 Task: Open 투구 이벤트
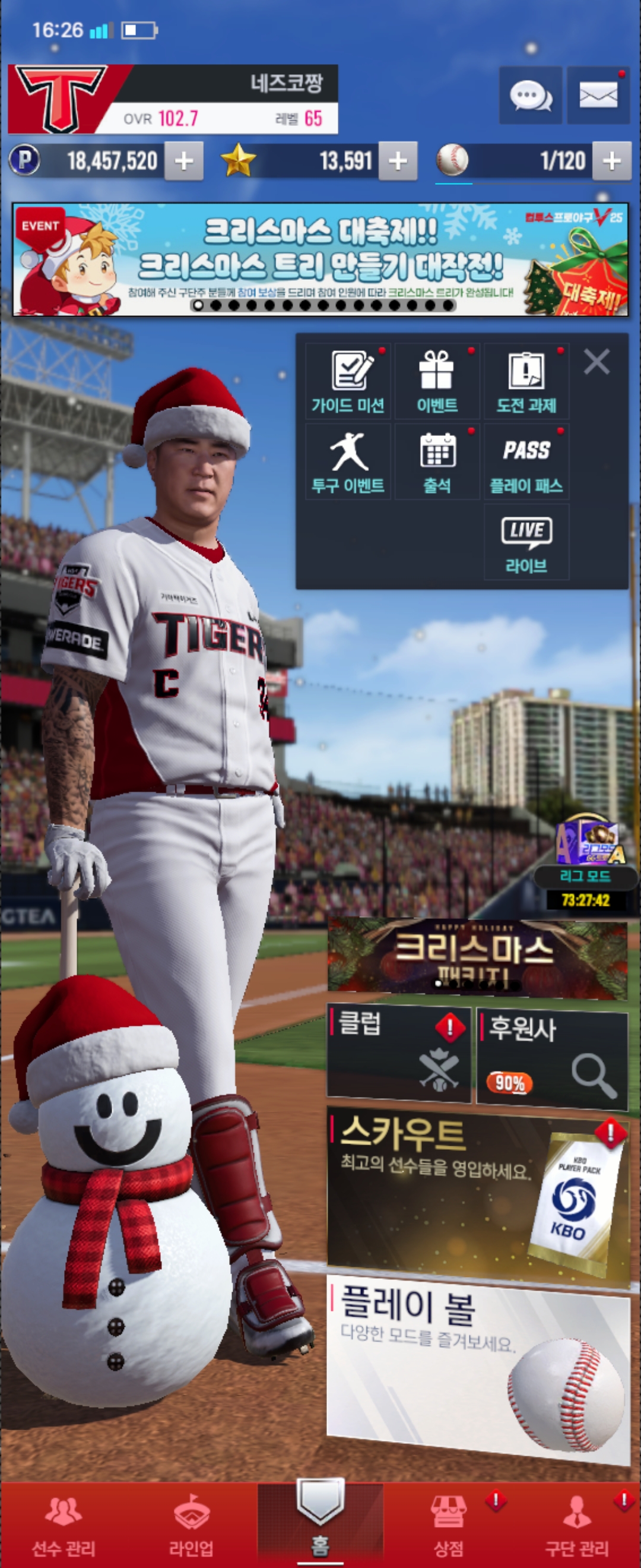(x=348, y=462)
